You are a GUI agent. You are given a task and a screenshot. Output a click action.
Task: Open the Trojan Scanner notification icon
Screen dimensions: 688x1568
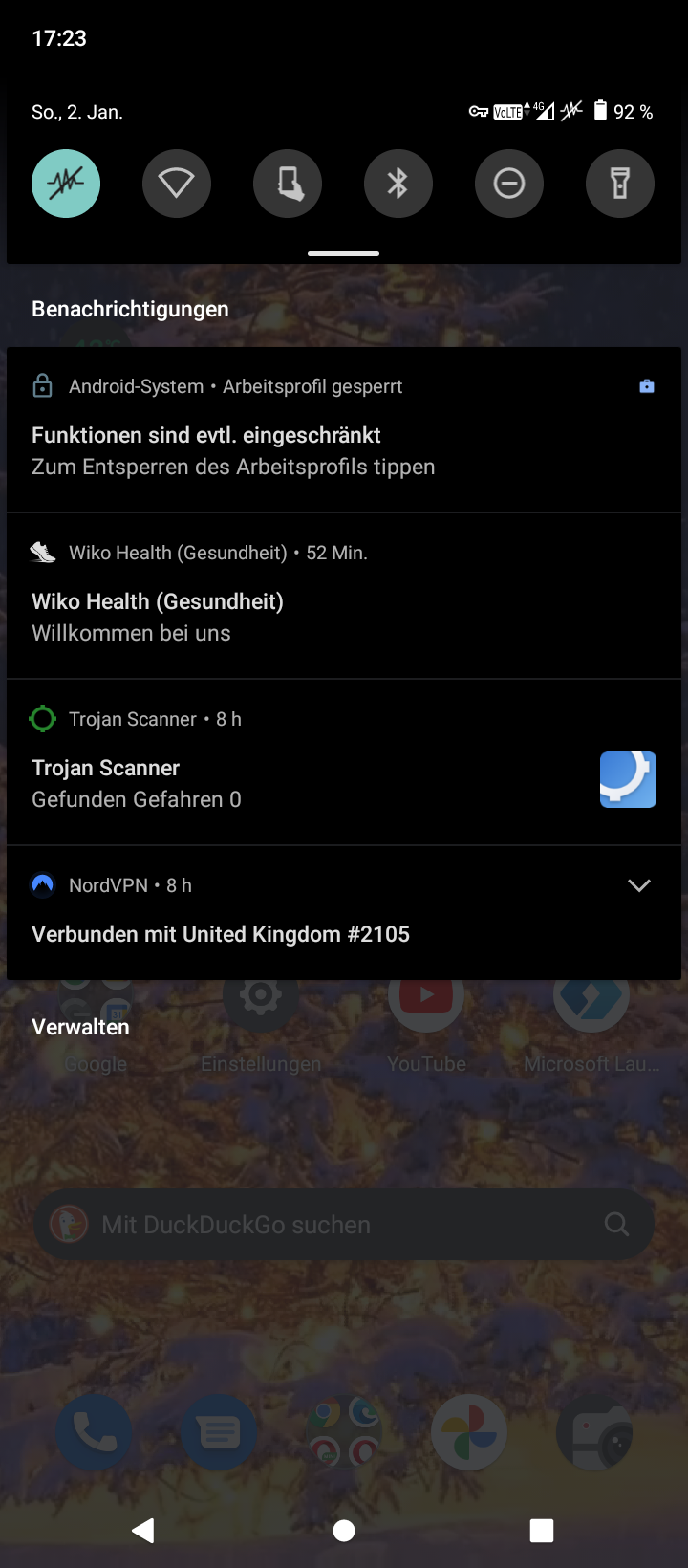point(42,718)
